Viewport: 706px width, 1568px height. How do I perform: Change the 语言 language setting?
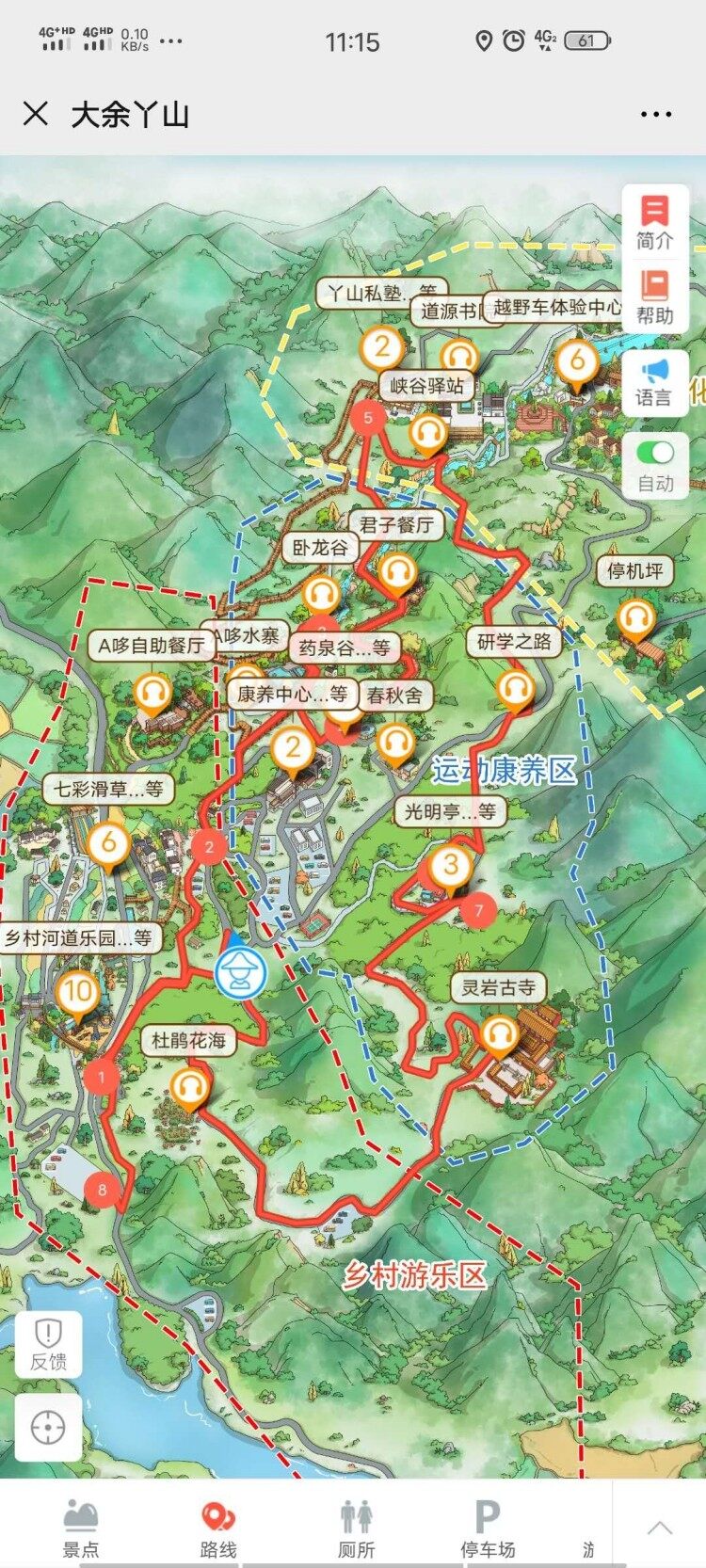coord(654,381)
